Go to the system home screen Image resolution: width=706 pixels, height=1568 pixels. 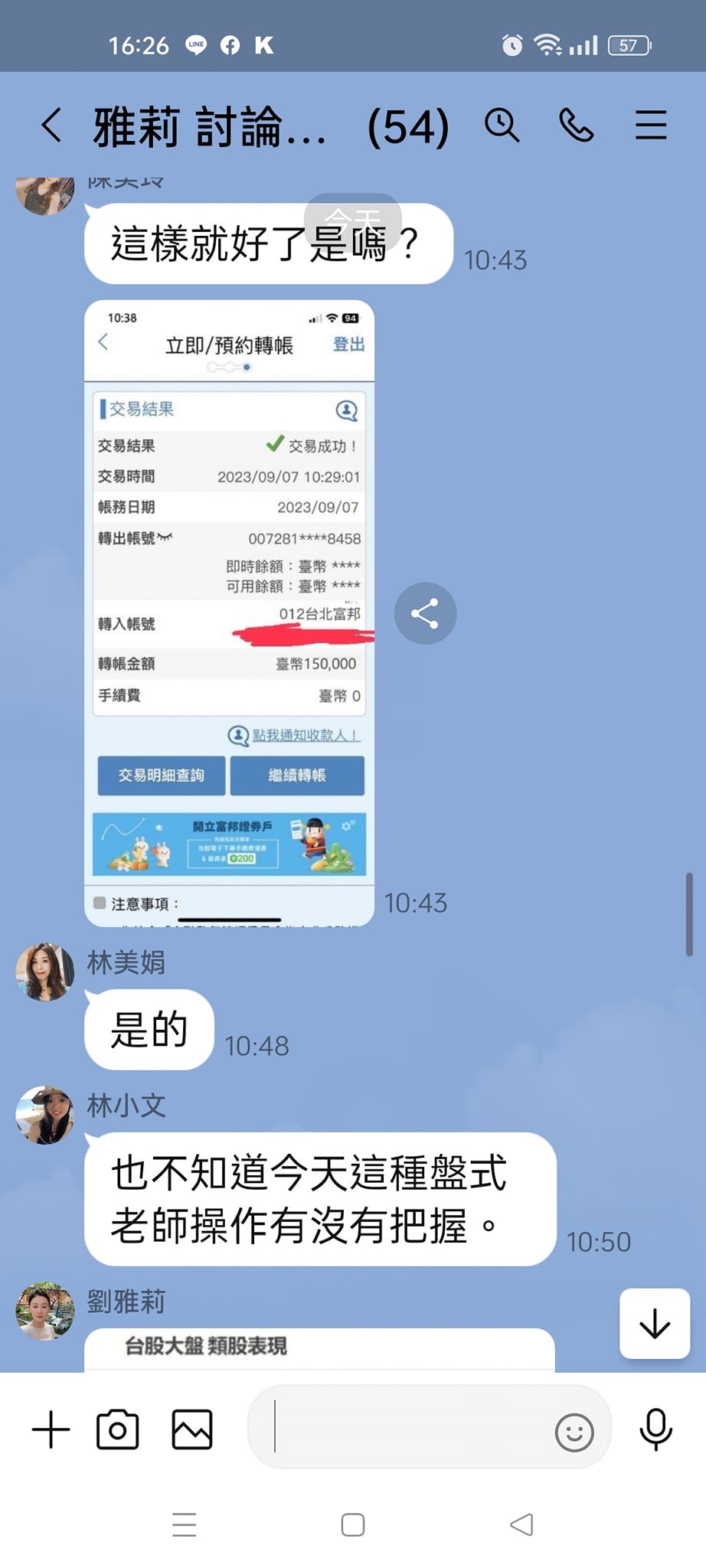pyautogui.click(x=352, y=1524)
